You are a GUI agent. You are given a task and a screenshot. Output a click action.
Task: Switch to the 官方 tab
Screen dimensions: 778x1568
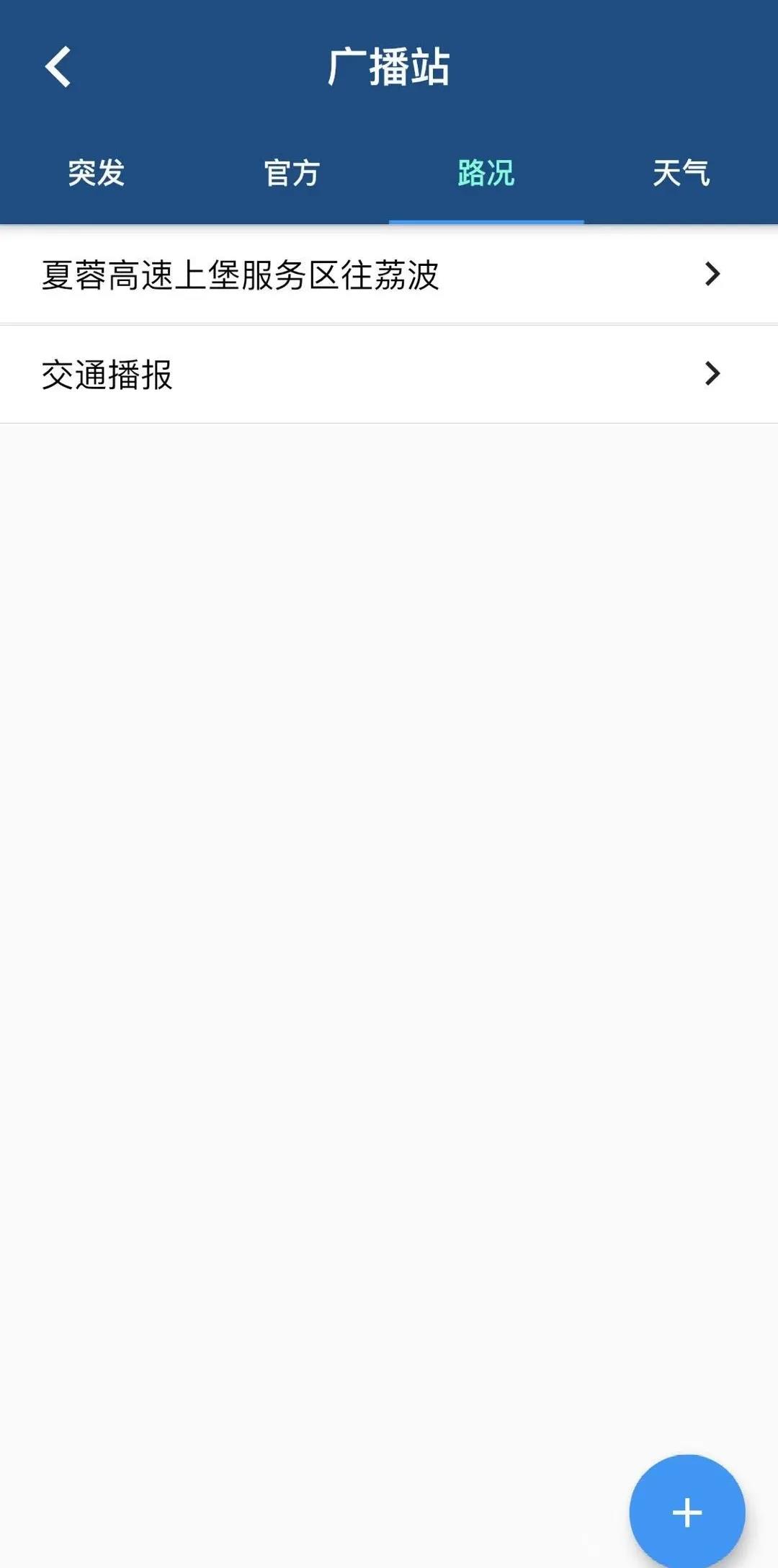292,173
